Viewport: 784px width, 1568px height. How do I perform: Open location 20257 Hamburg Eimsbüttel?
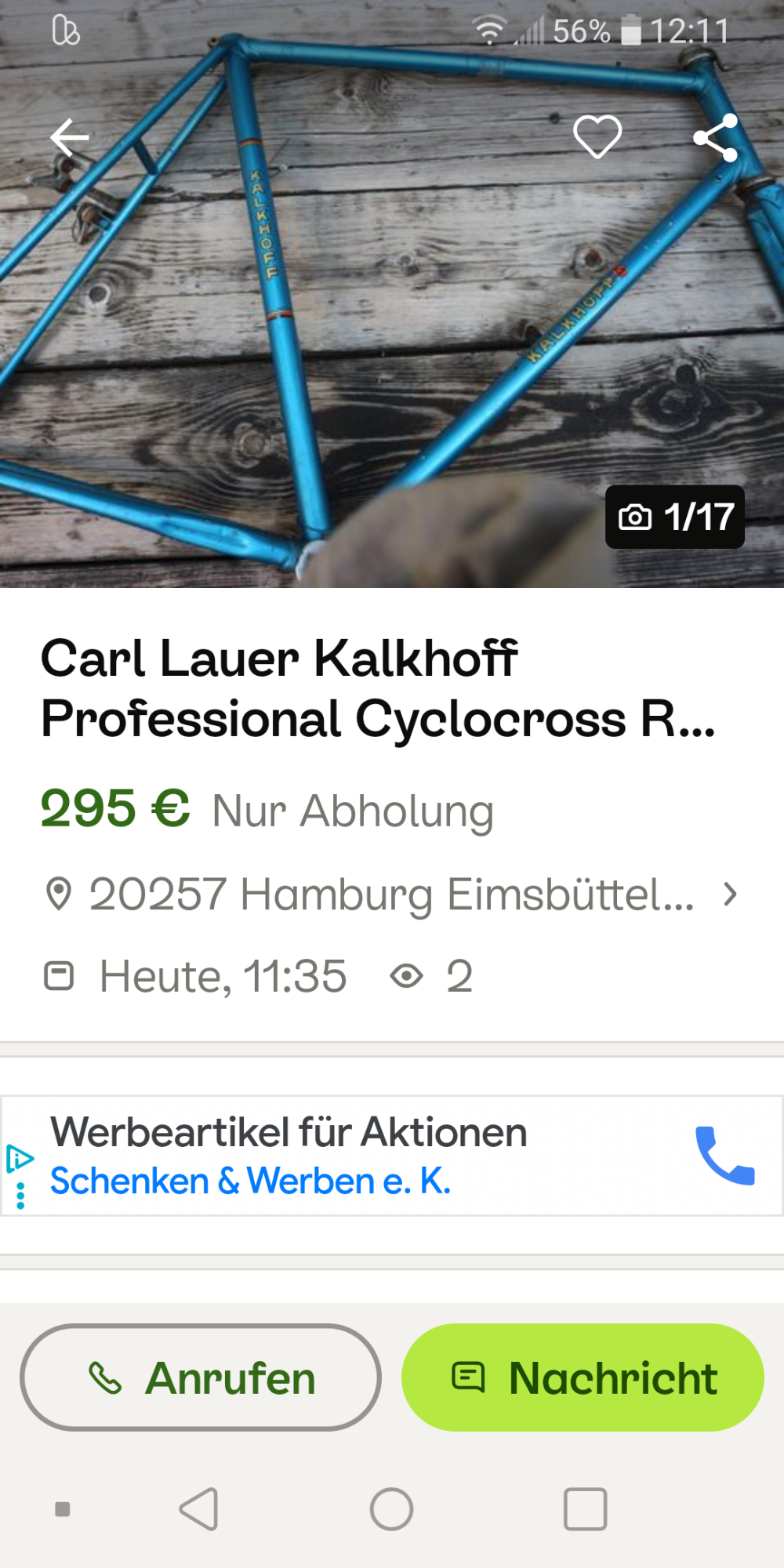click(x=392, y=894)
